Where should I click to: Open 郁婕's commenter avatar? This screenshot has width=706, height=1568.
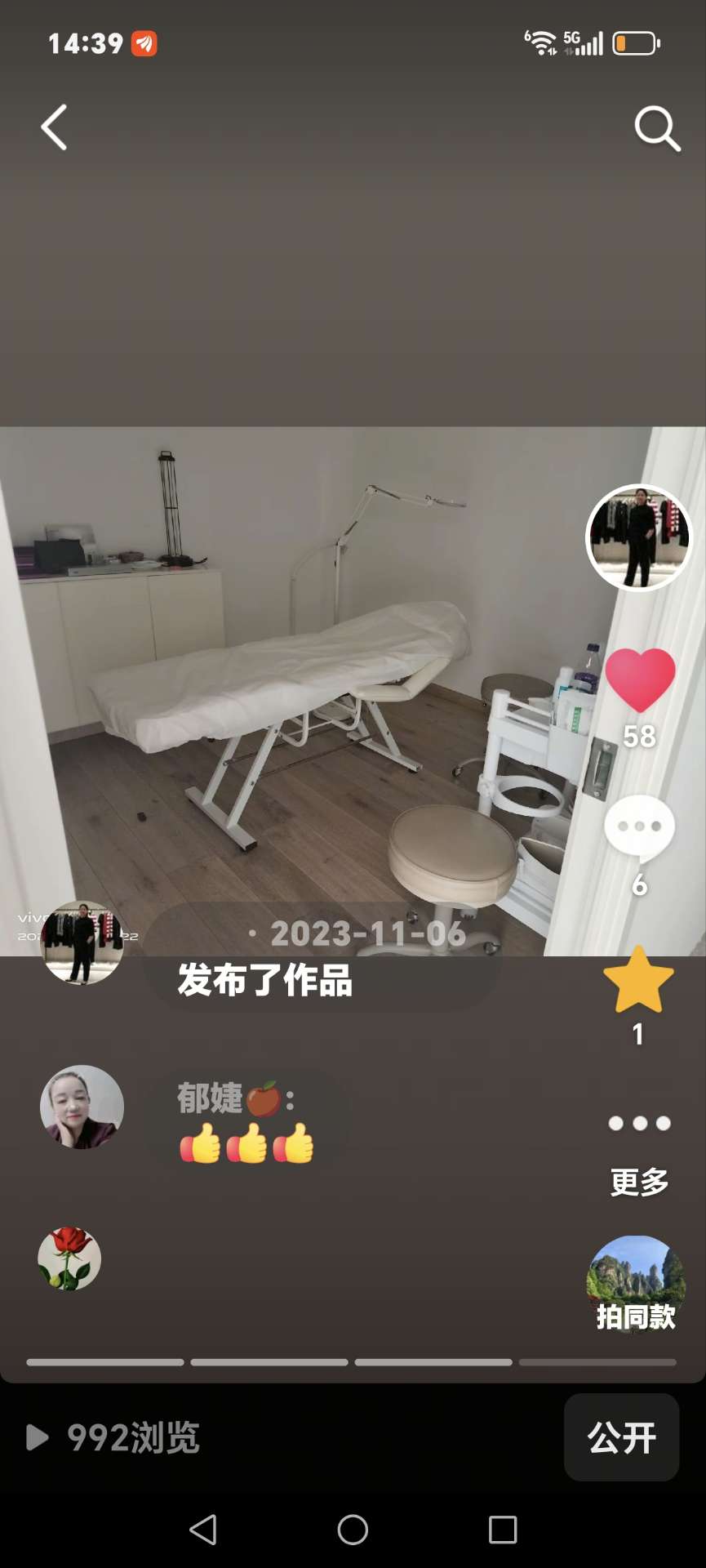tap(82, 1107)
